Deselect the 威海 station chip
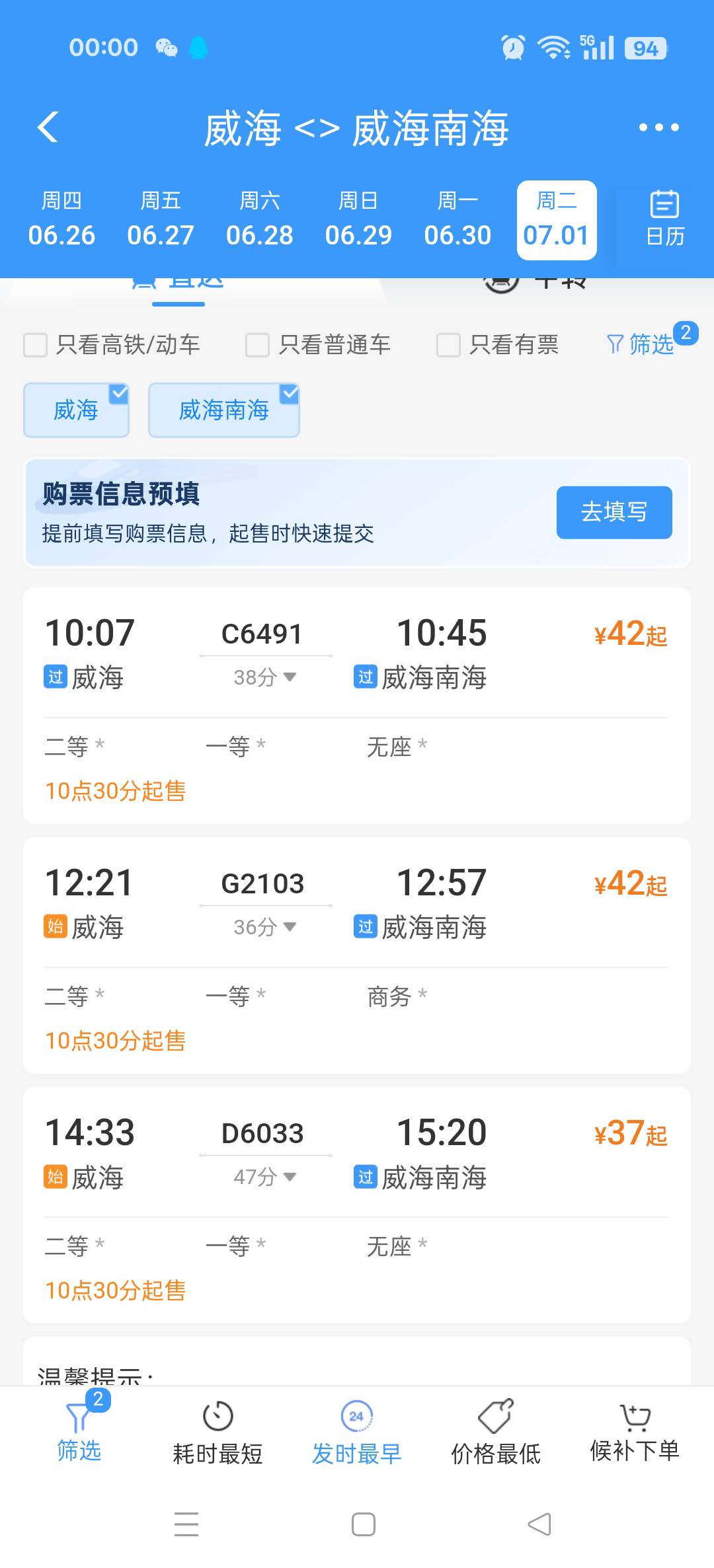This screenshot has height=1568, width=714. tap(76, 410)
